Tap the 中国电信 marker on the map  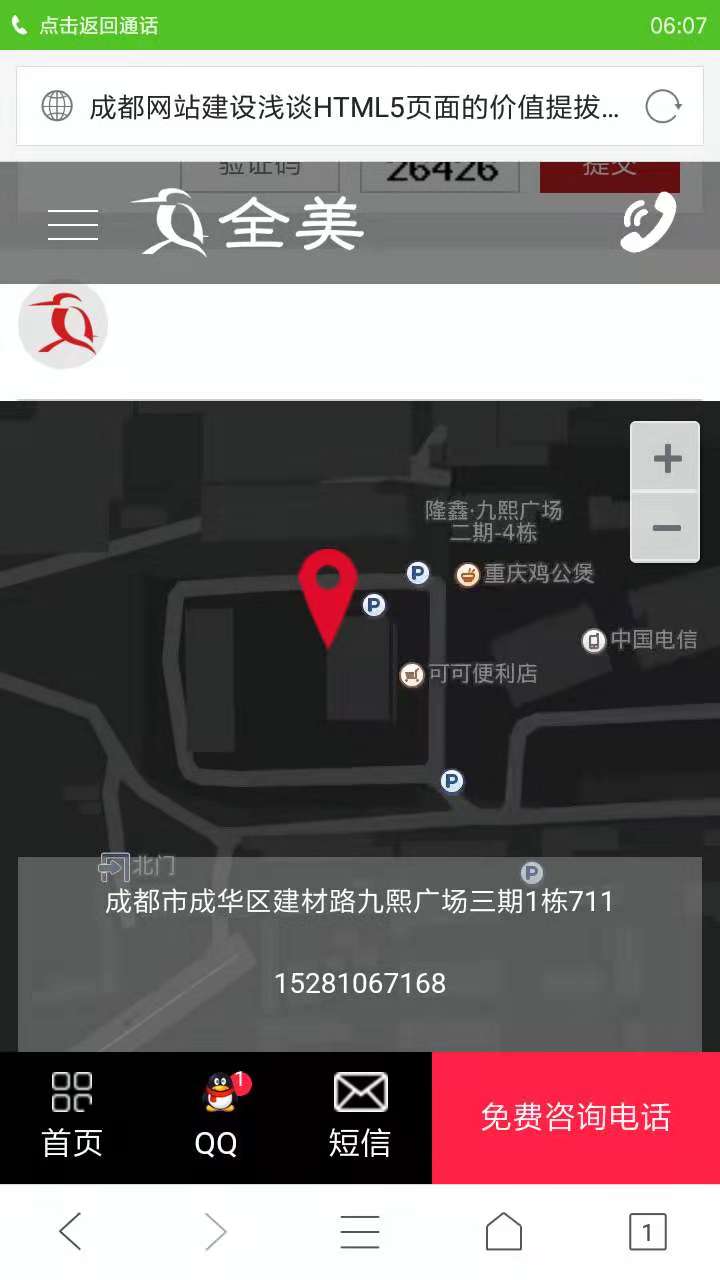(592, 641)
